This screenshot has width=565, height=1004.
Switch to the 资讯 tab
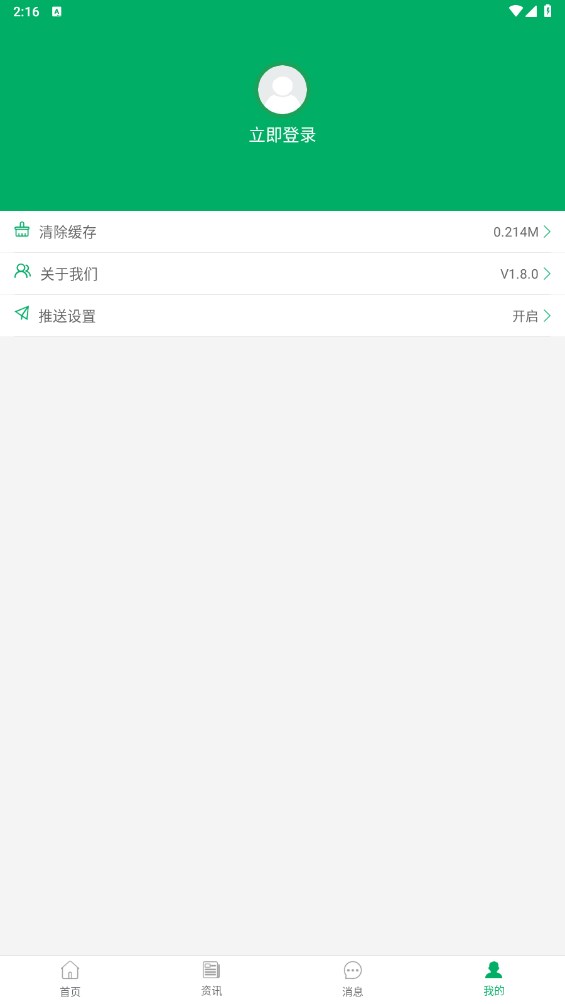tap(211, 979)
